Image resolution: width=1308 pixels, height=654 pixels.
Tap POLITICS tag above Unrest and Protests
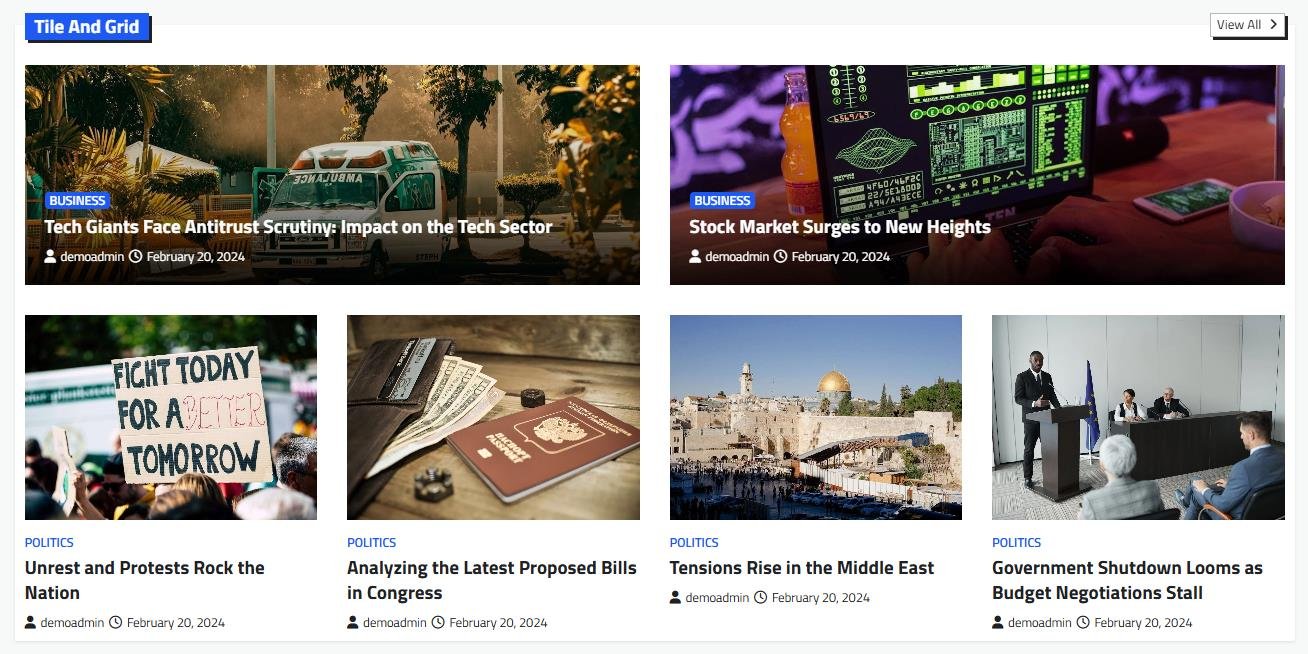coord(49,542)
